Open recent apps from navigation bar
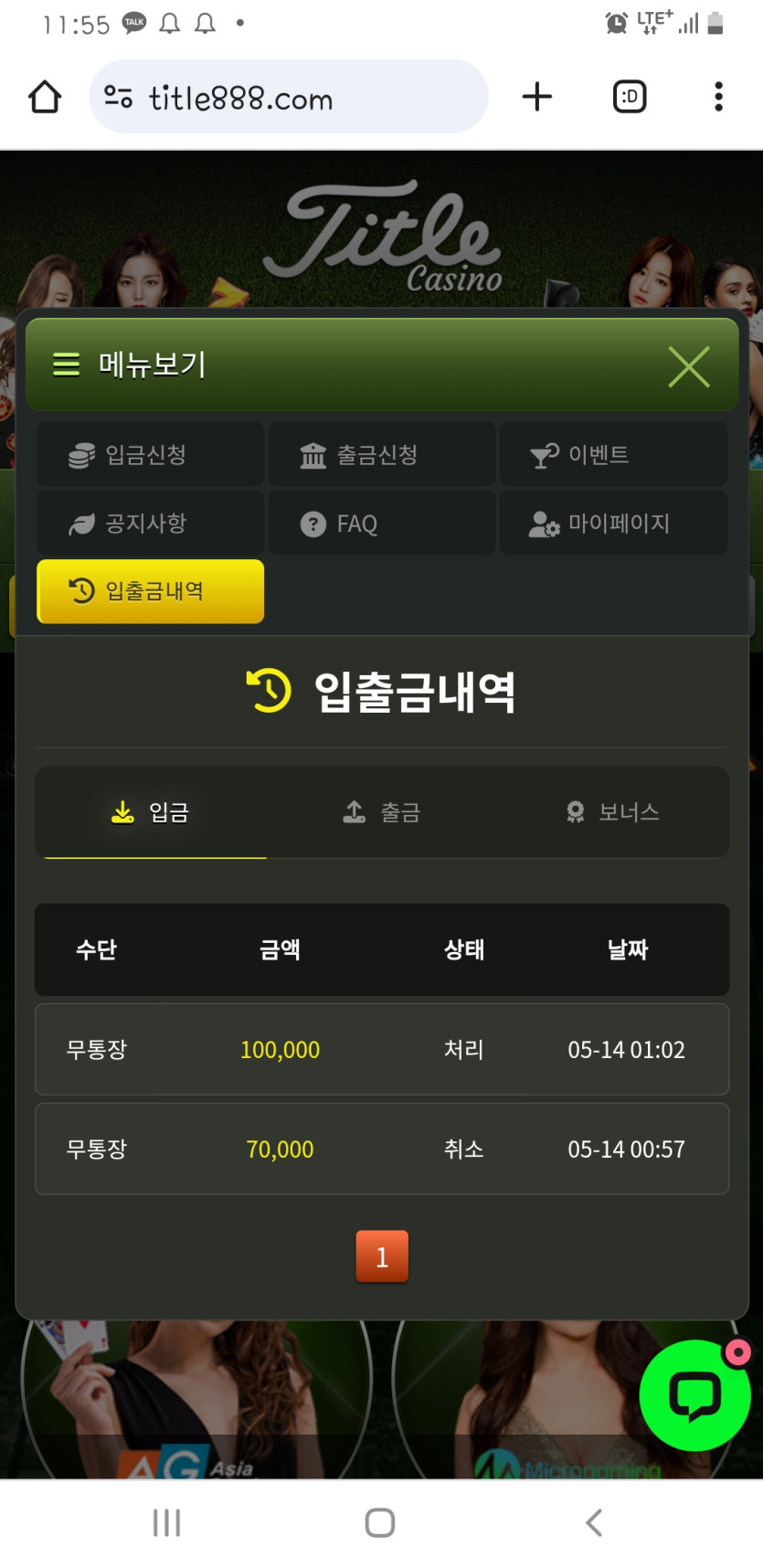 tap(166, 1522)
